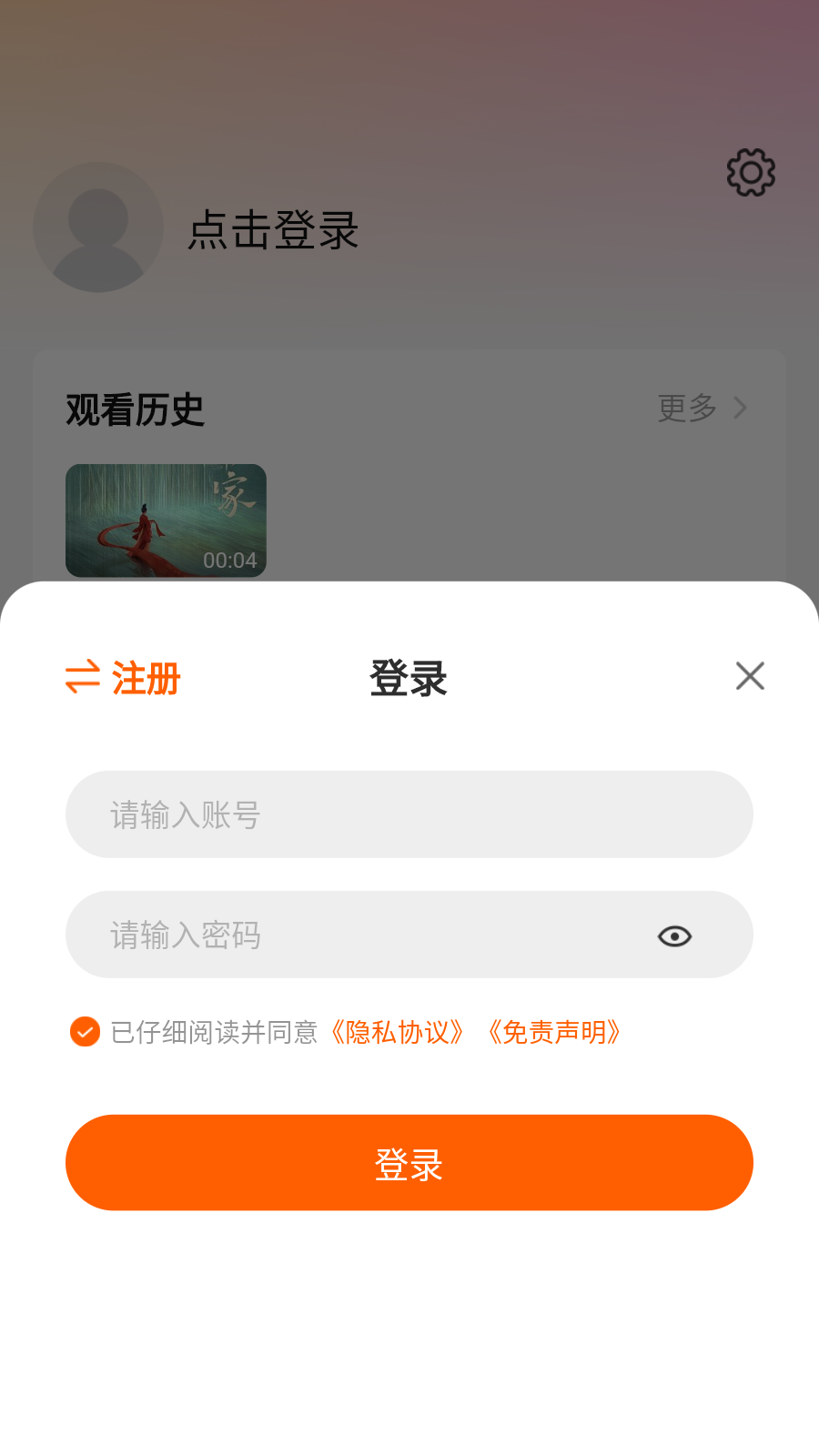Uncheck the agreement checkbox

click(x=85, y=1032)
